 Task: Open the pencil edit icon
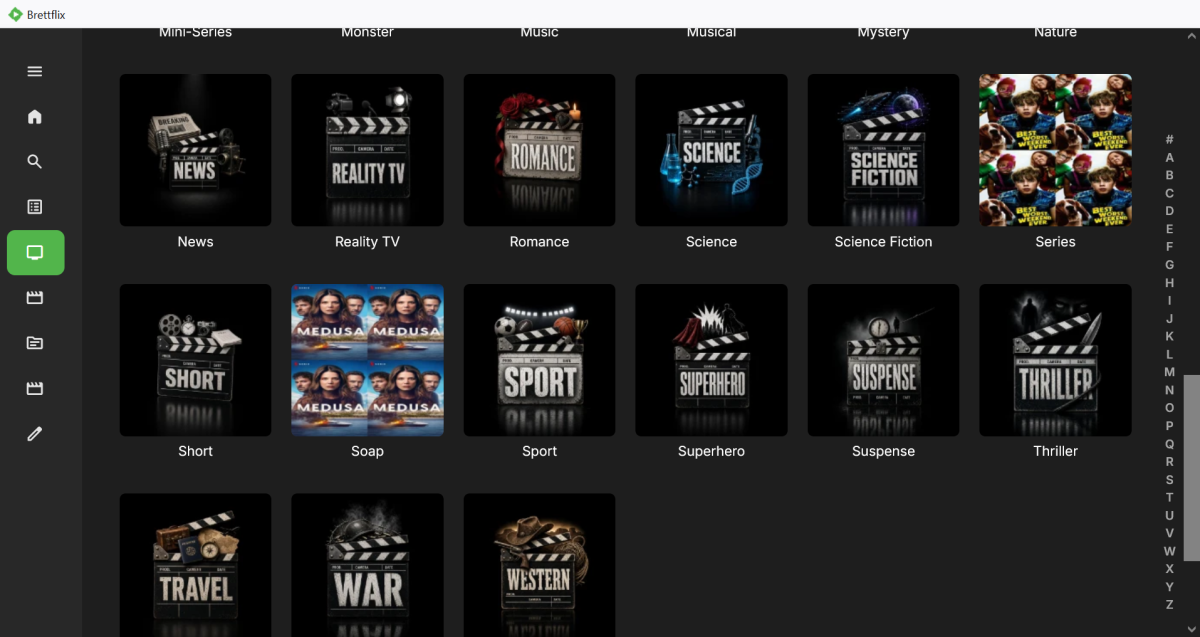tap(35, 434)
